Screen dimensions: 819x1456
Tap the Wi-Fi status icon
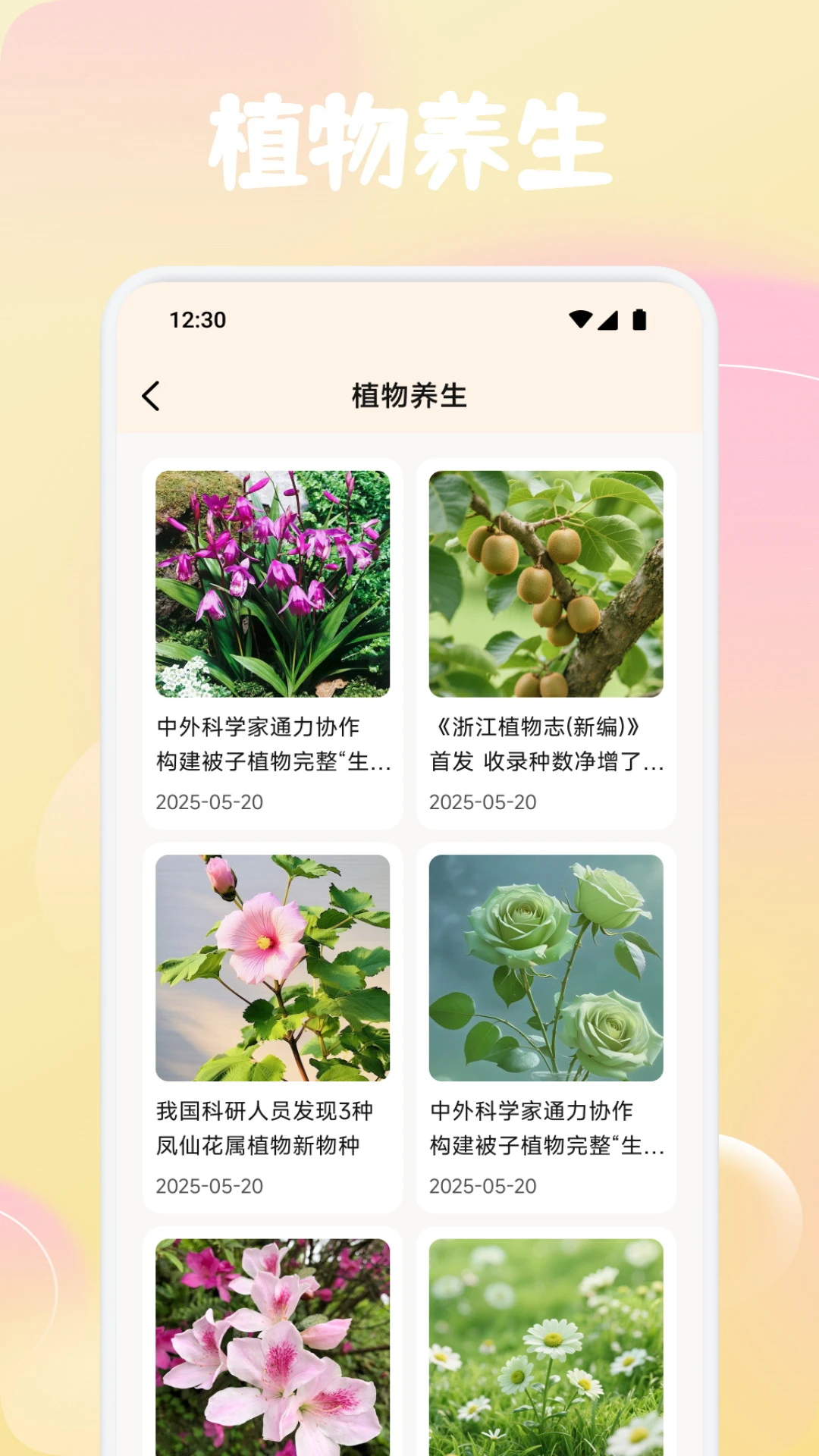pyautogui.click(x=582, y=321)
